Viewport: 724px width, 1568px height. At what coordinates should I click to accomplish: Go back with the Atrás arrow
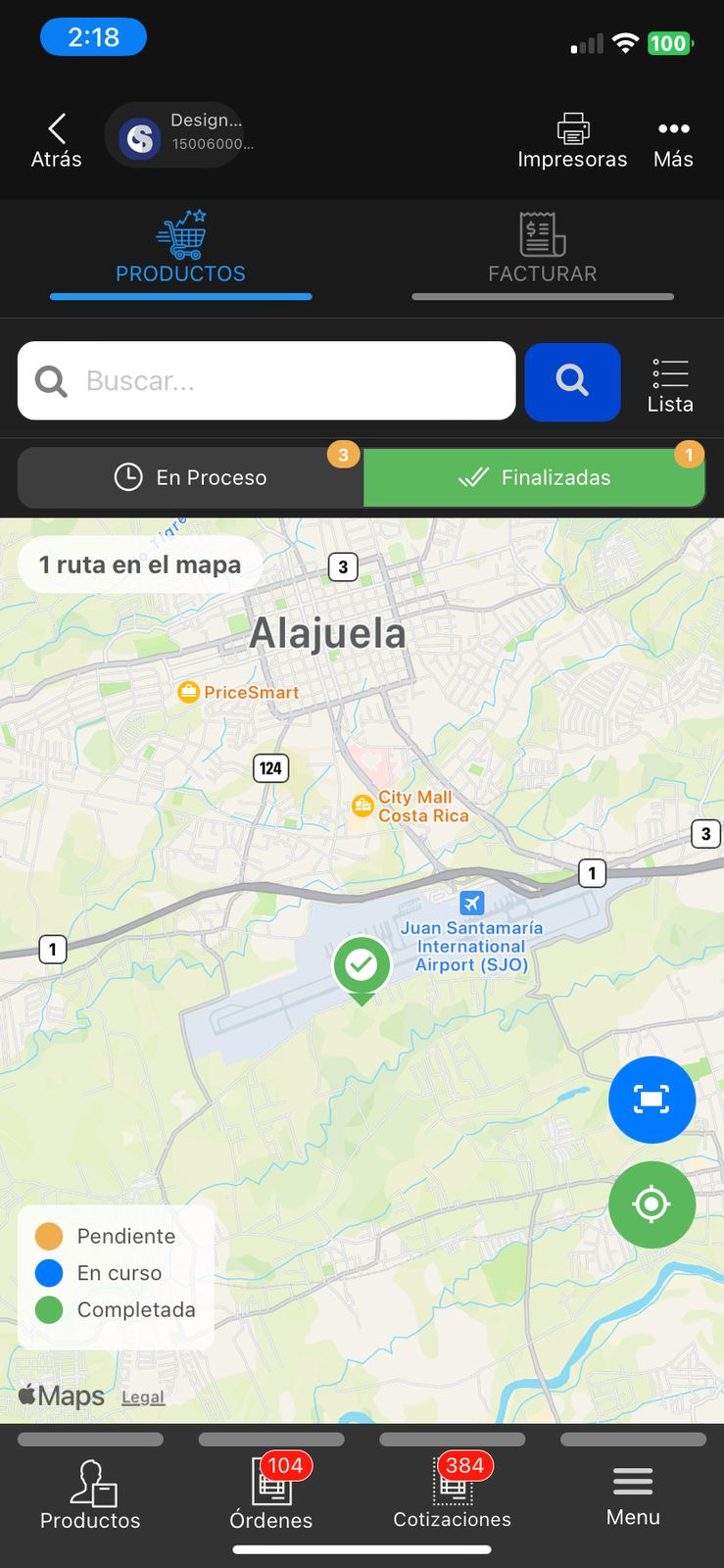coord(56,141)
